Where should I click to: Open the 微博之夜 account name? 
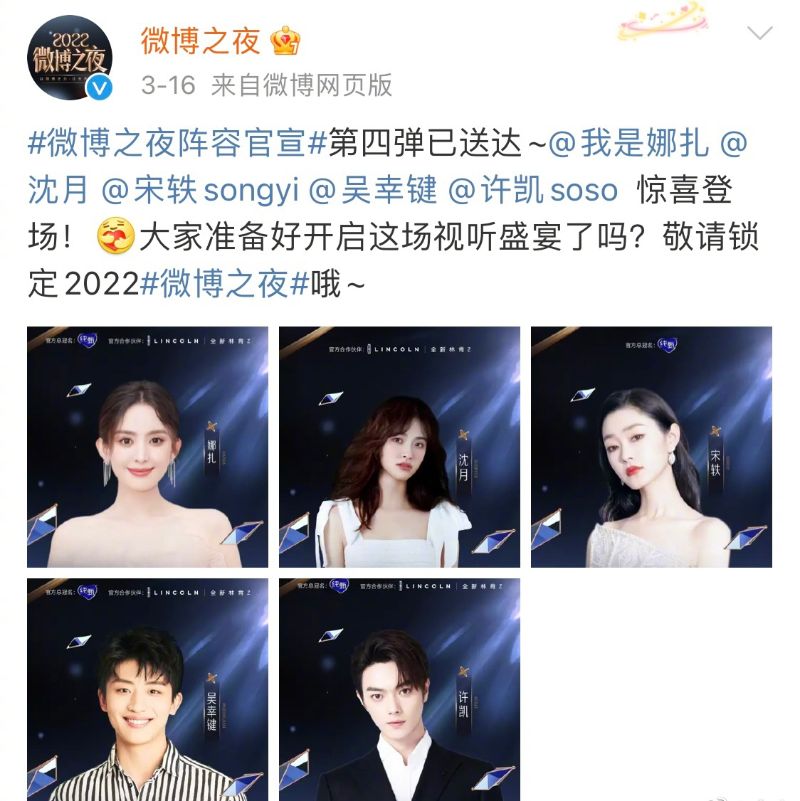[x=200, y=41]
